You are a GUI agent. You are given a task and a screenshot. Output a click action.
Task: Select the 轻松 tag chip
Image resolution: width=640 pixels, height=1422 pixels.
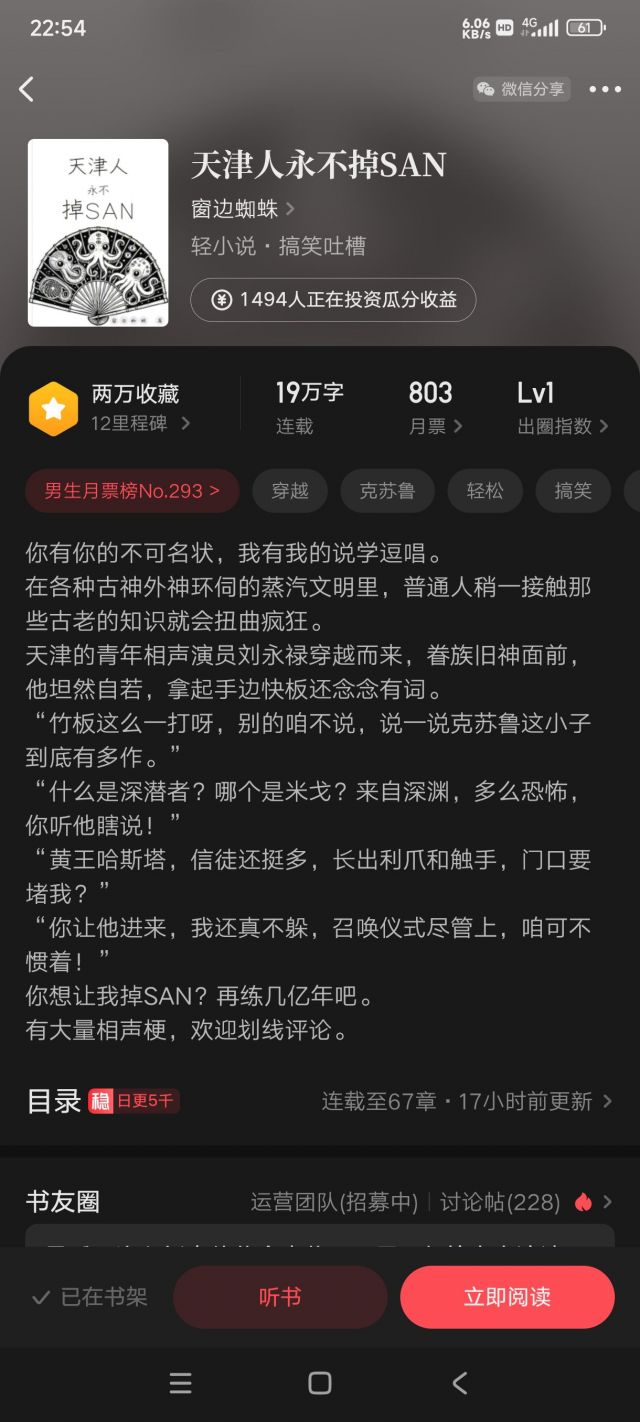tap(484, 491)
